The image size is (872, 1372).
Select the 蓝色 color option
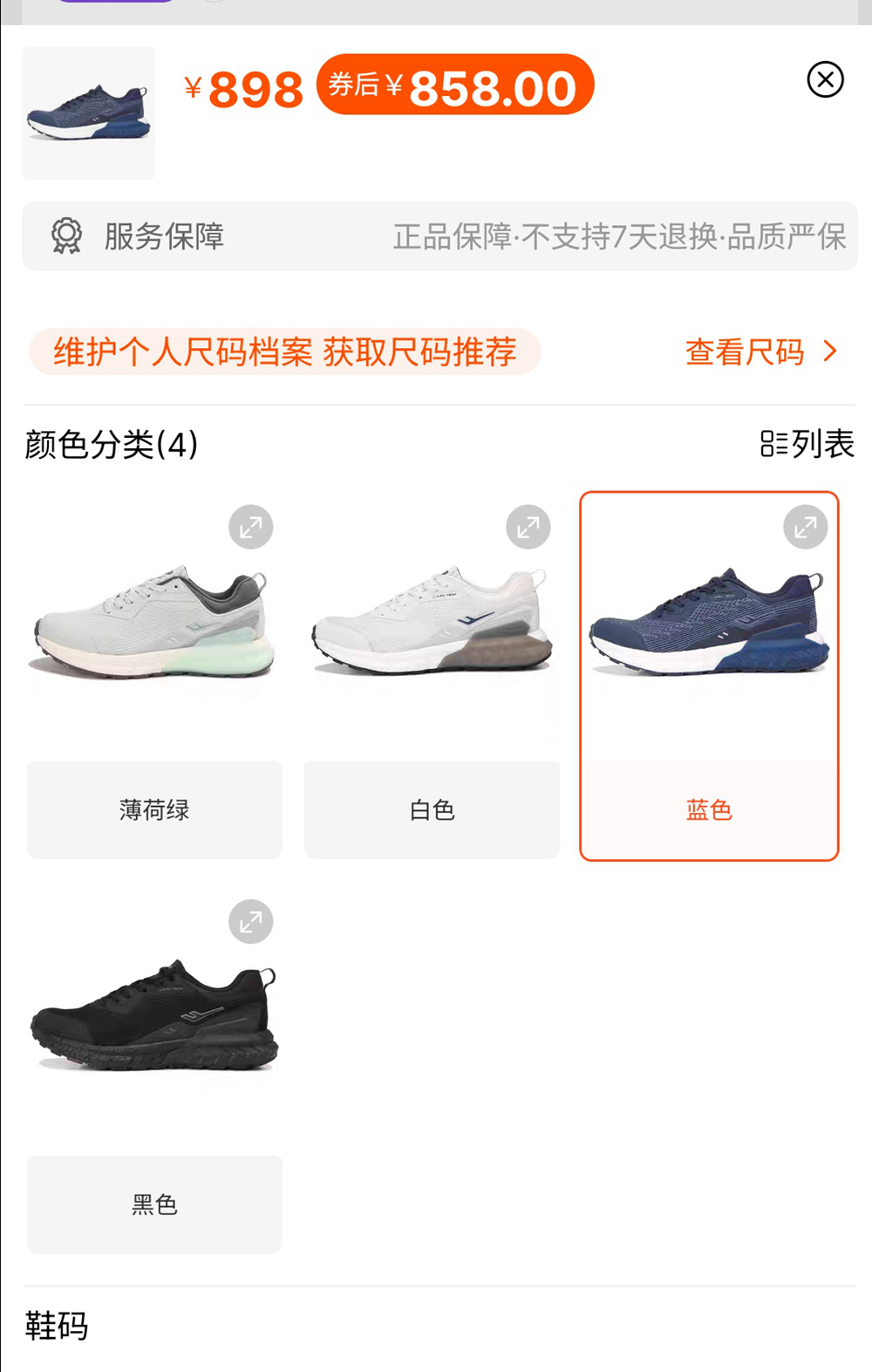point(709,809)
